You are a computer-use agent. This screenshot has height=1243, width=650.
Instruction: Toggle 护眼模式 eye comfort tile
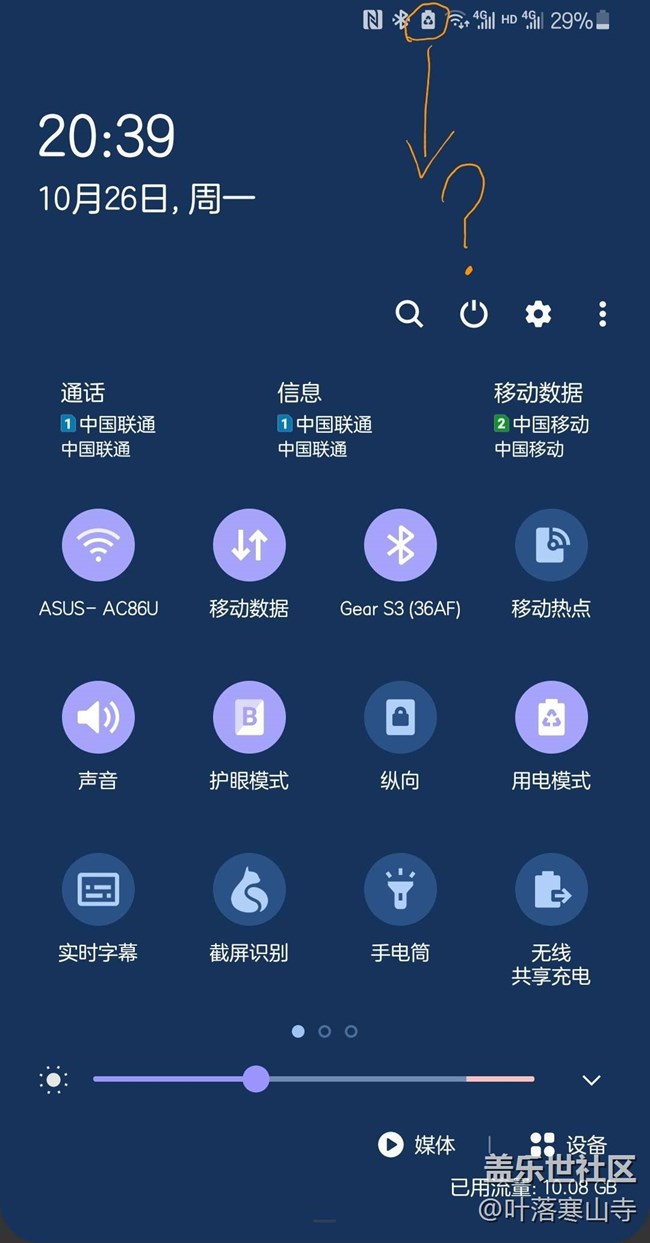[249, 717]
